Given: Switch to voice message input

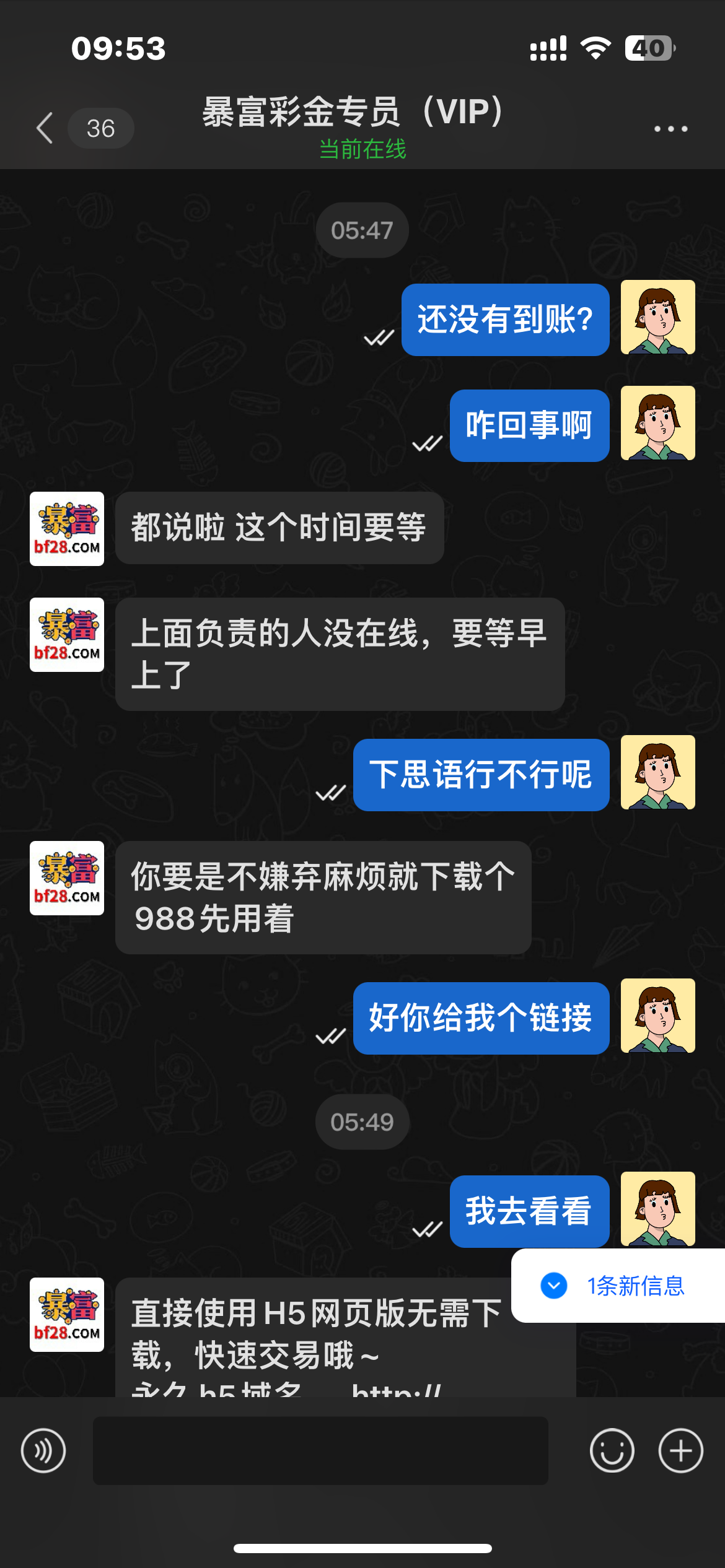Looking at the screenshot, I should (43, 1450).
